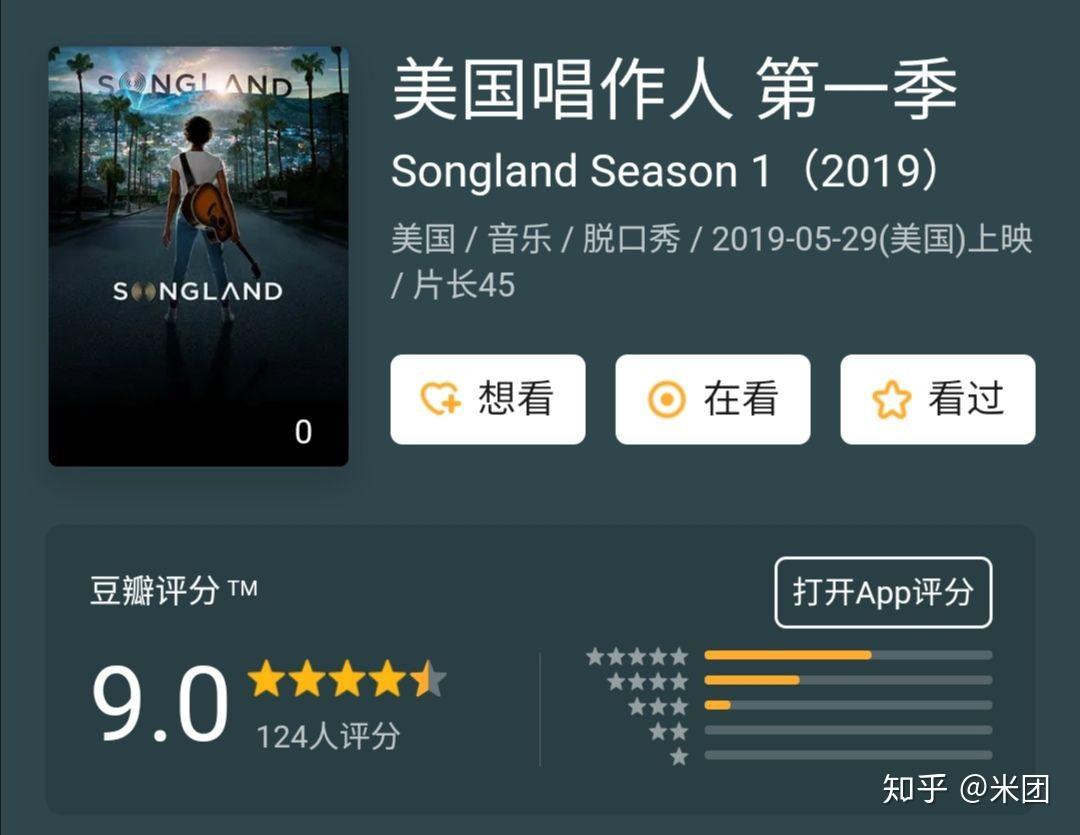
Task: Tap 打开App评分 button
Action: pos(883,592)
